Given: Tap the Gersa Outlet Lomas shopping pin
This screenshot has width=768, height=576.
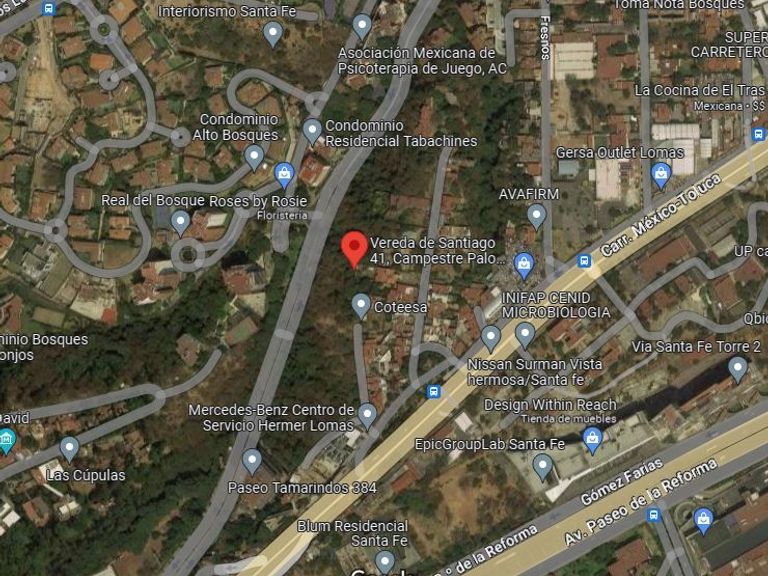Looking at the screenshot, I should [661, 175].
